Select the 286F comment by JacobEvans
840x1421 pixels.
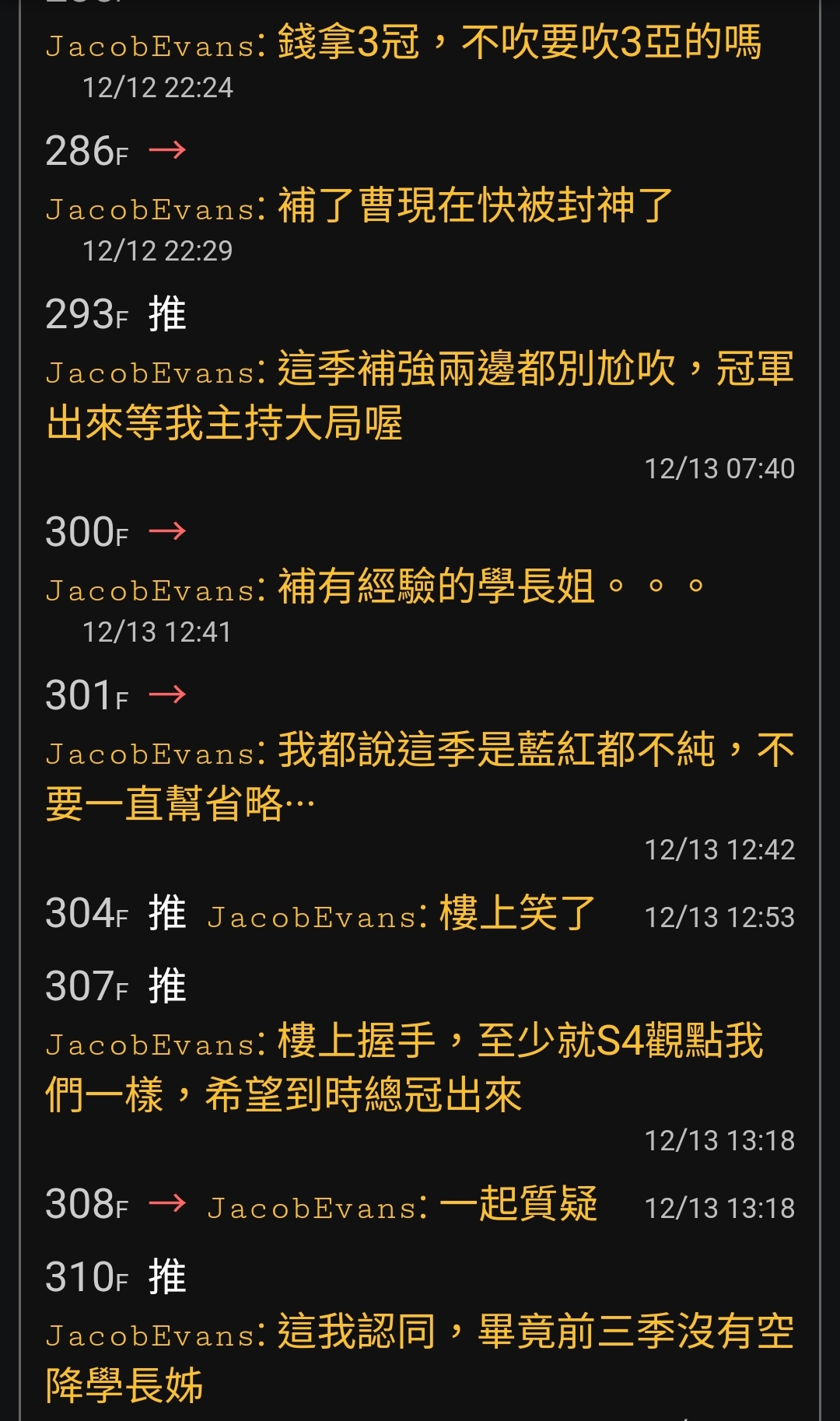click(474, 205)
